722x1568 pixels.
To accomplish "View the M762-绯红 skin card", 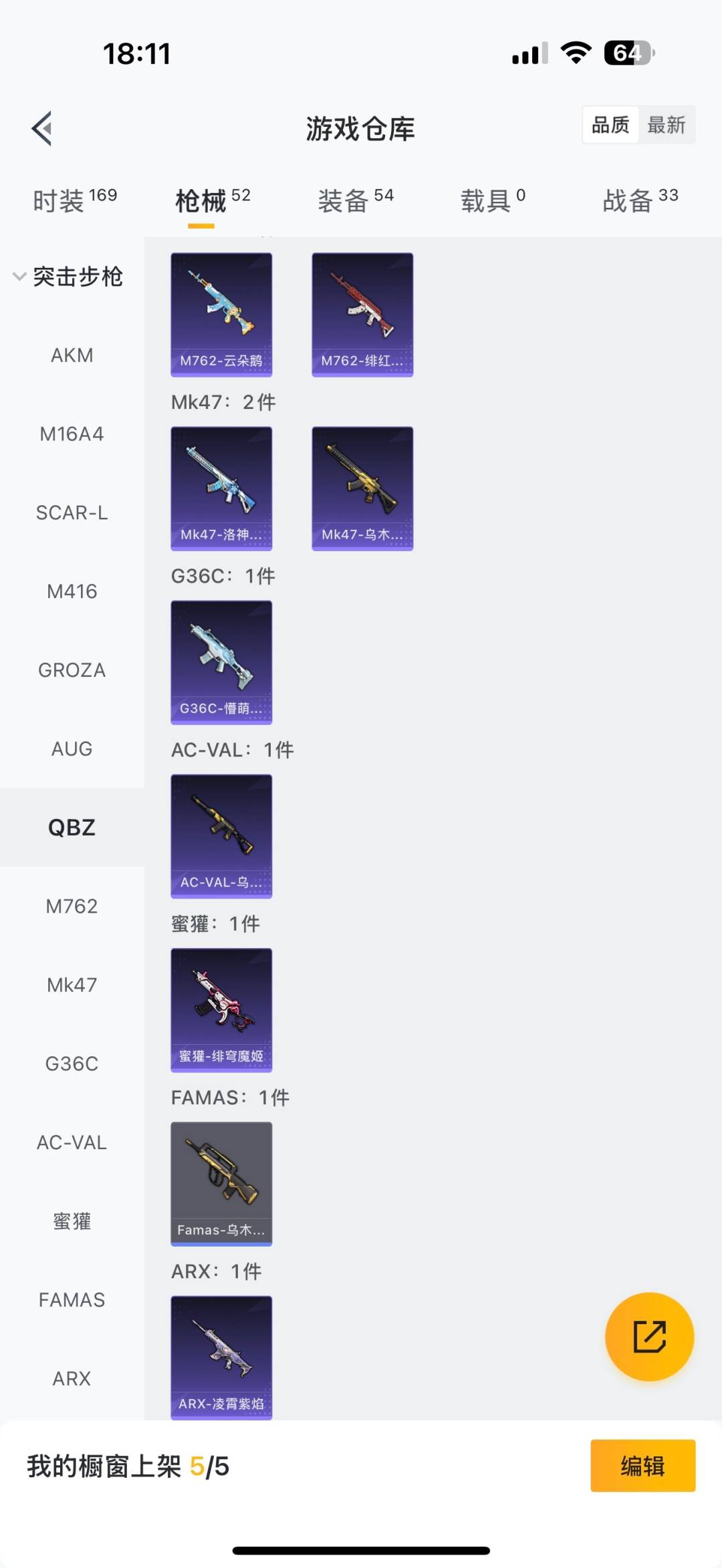I will (x=362, y=314).
